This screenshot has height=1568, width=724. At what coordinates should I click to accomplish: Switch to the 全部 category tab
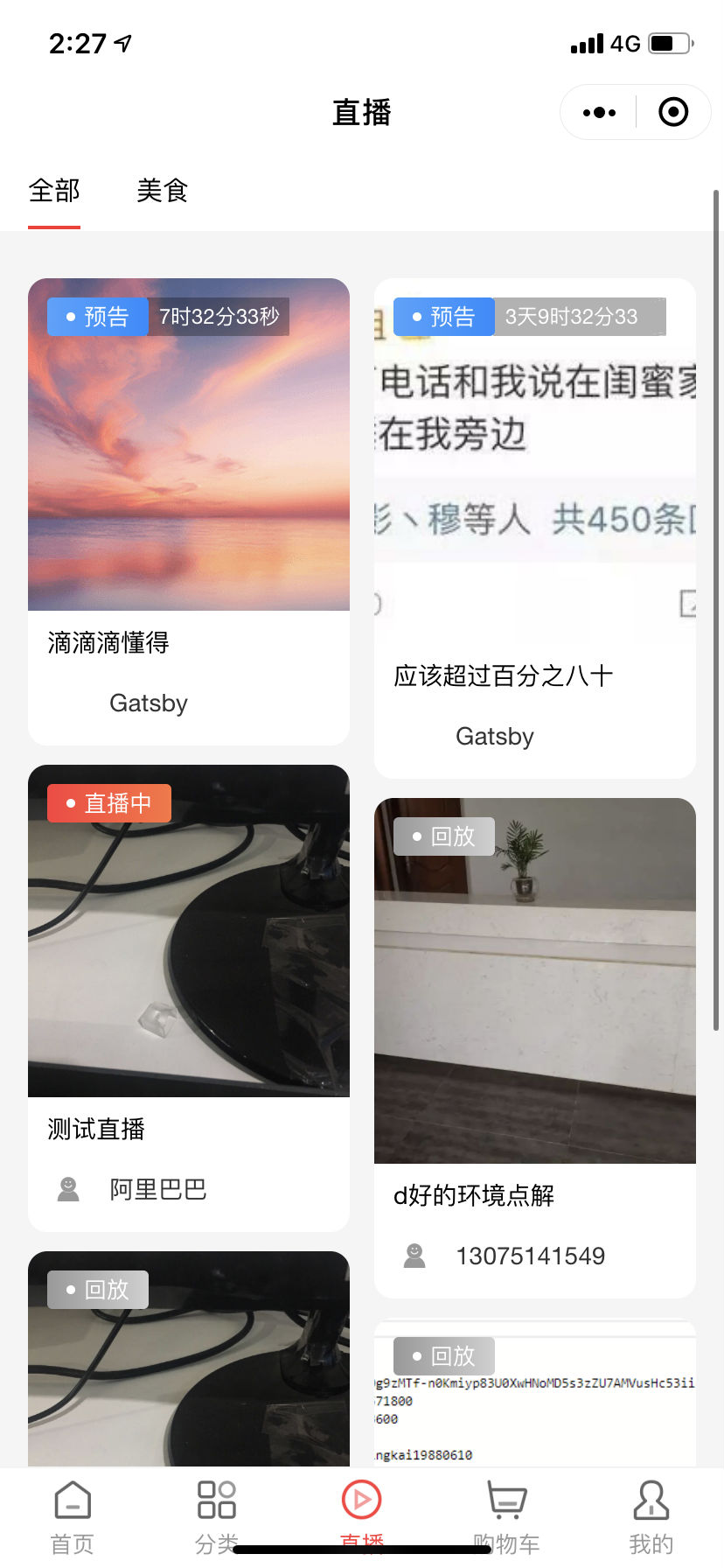click(54, 191)
